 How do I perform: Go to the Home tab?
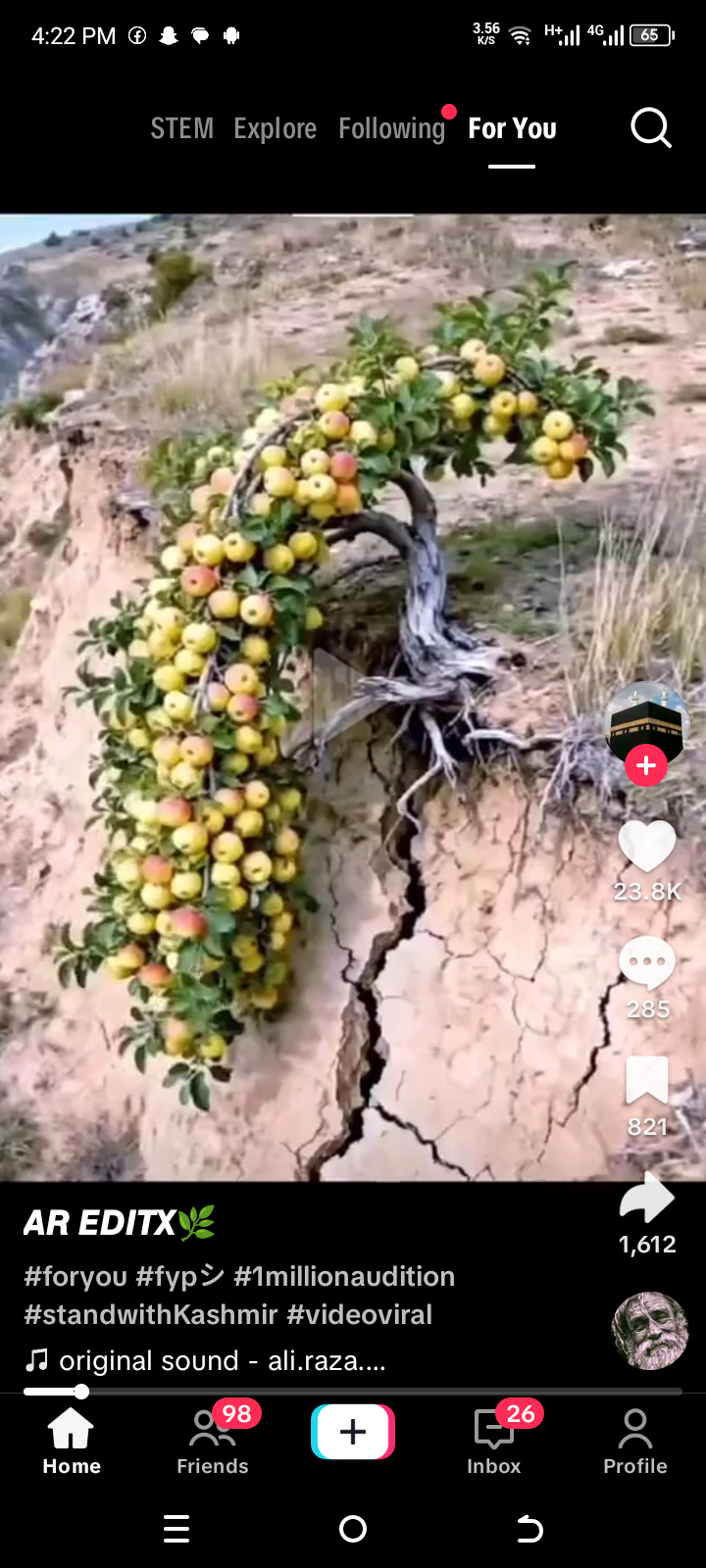(72, 1441)
